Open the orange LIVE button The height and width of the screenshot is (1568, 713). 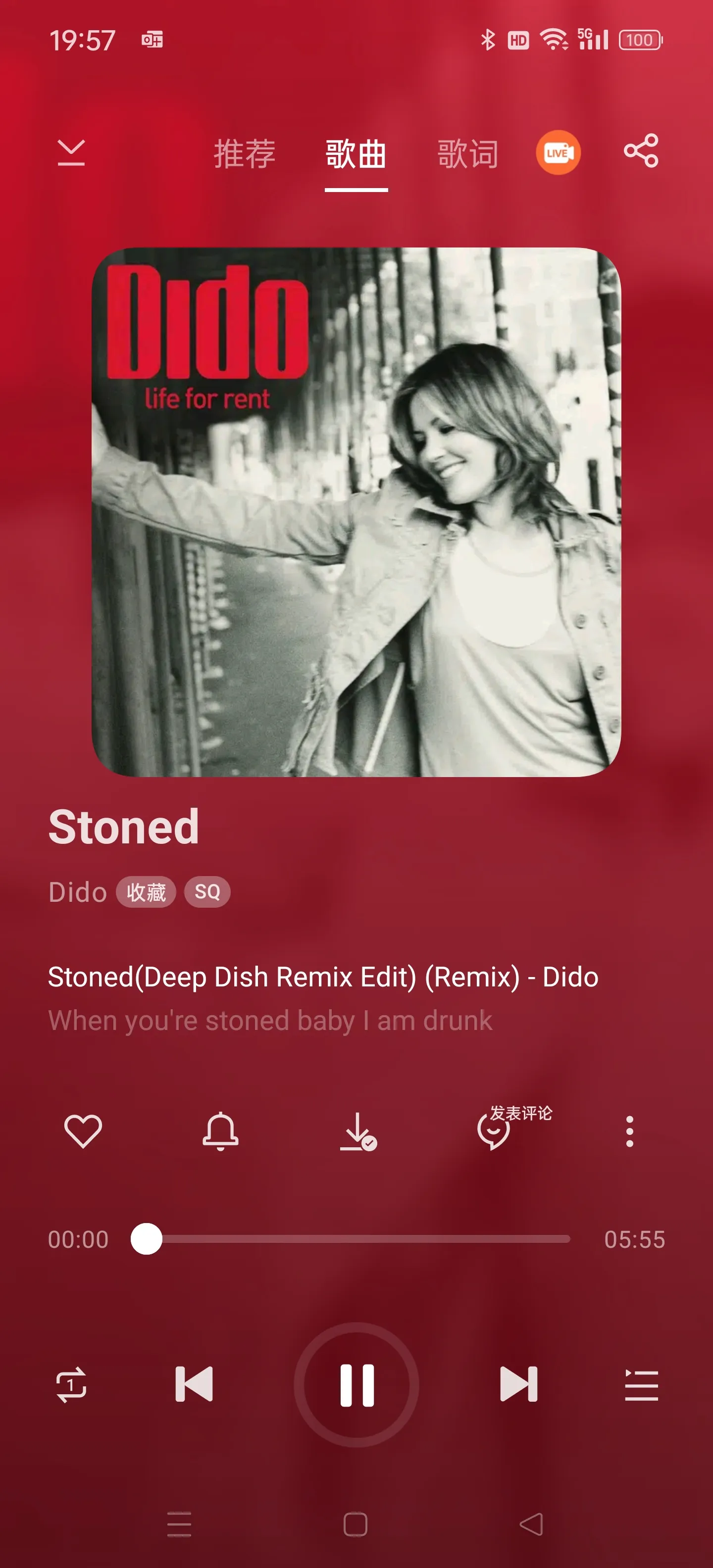click(558, 152)
